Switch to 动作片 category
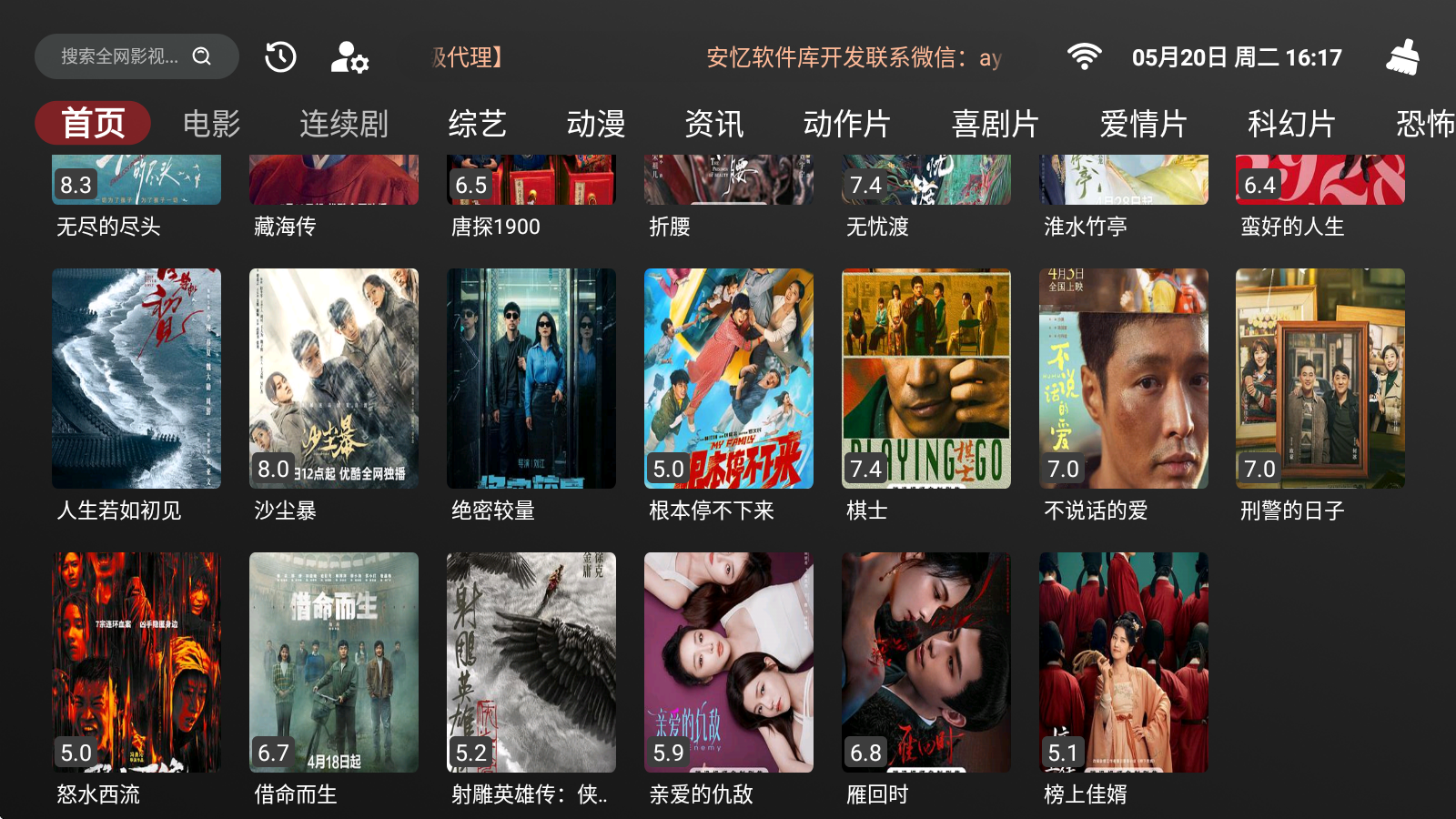This screenshot has width=1456, height=819. click(846, 124)
